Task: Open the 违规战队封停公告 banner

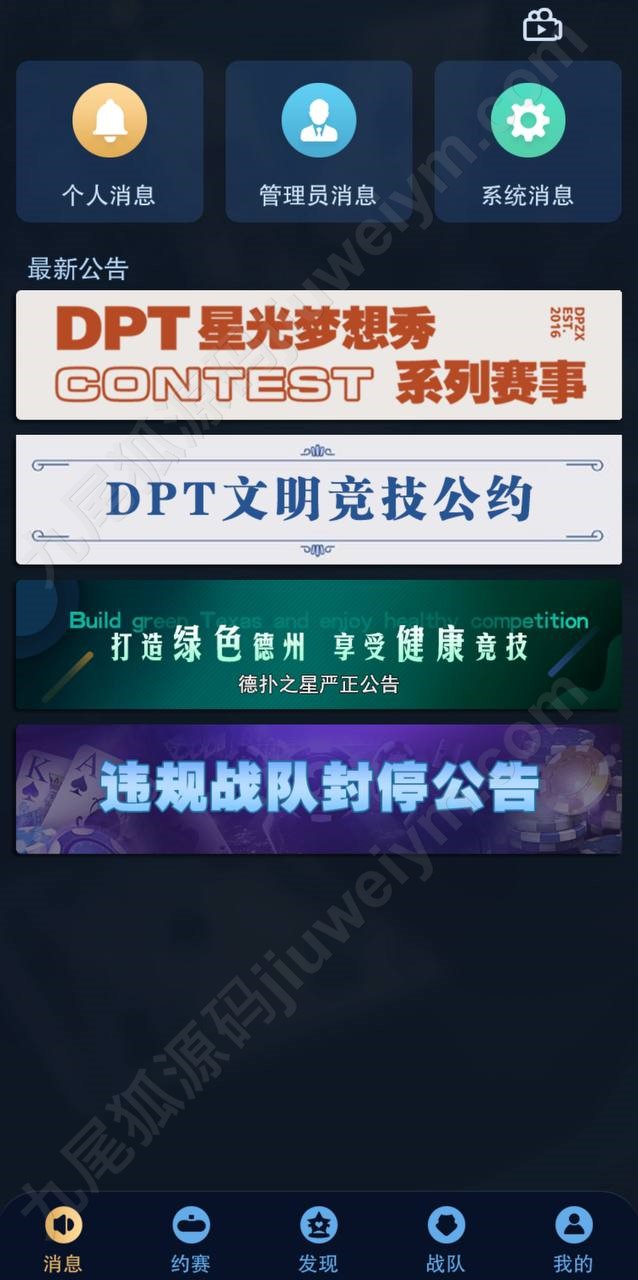Action: tap(319, 789)
